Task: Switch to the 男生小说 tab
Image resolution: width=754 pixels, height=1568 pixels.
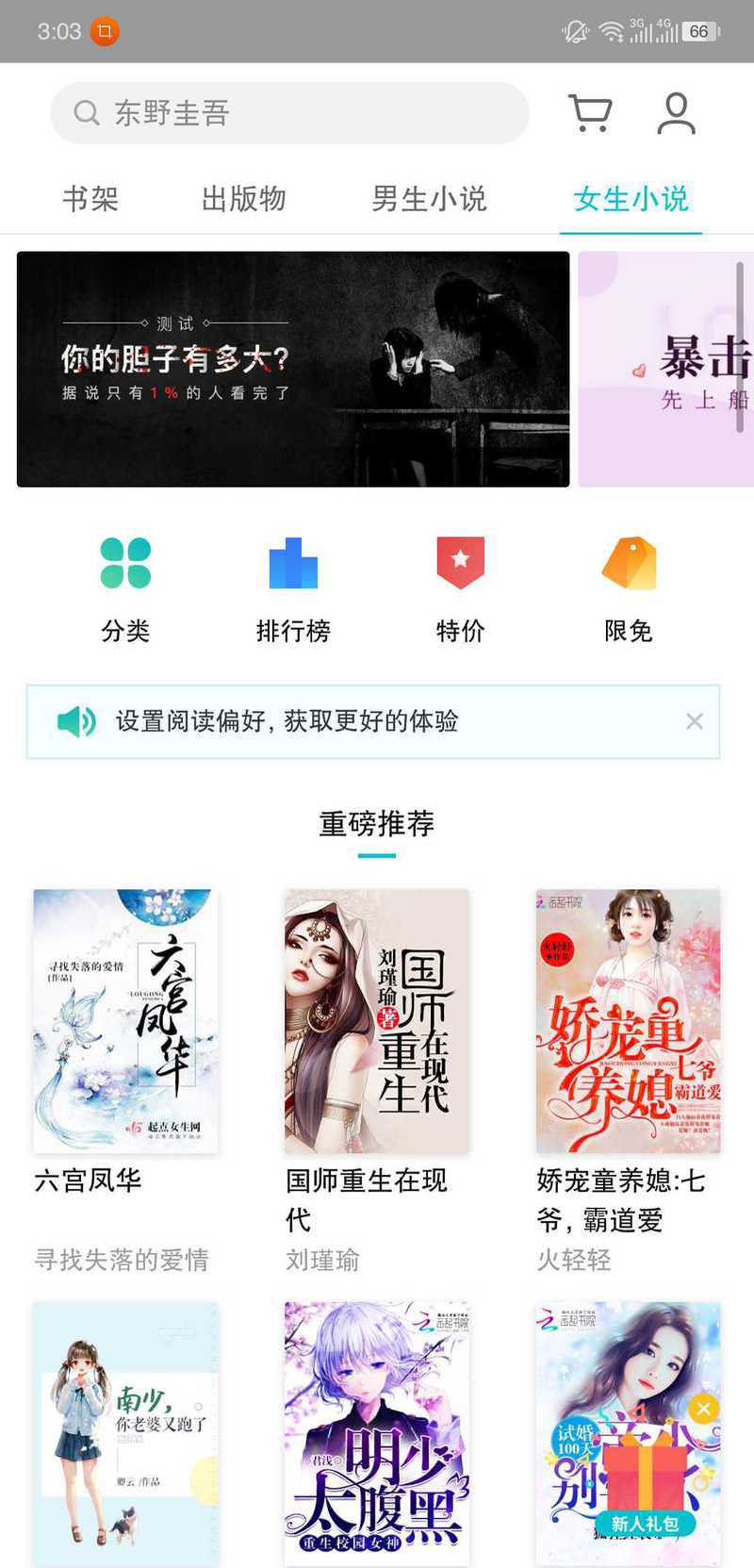Action: pos(429,199)
